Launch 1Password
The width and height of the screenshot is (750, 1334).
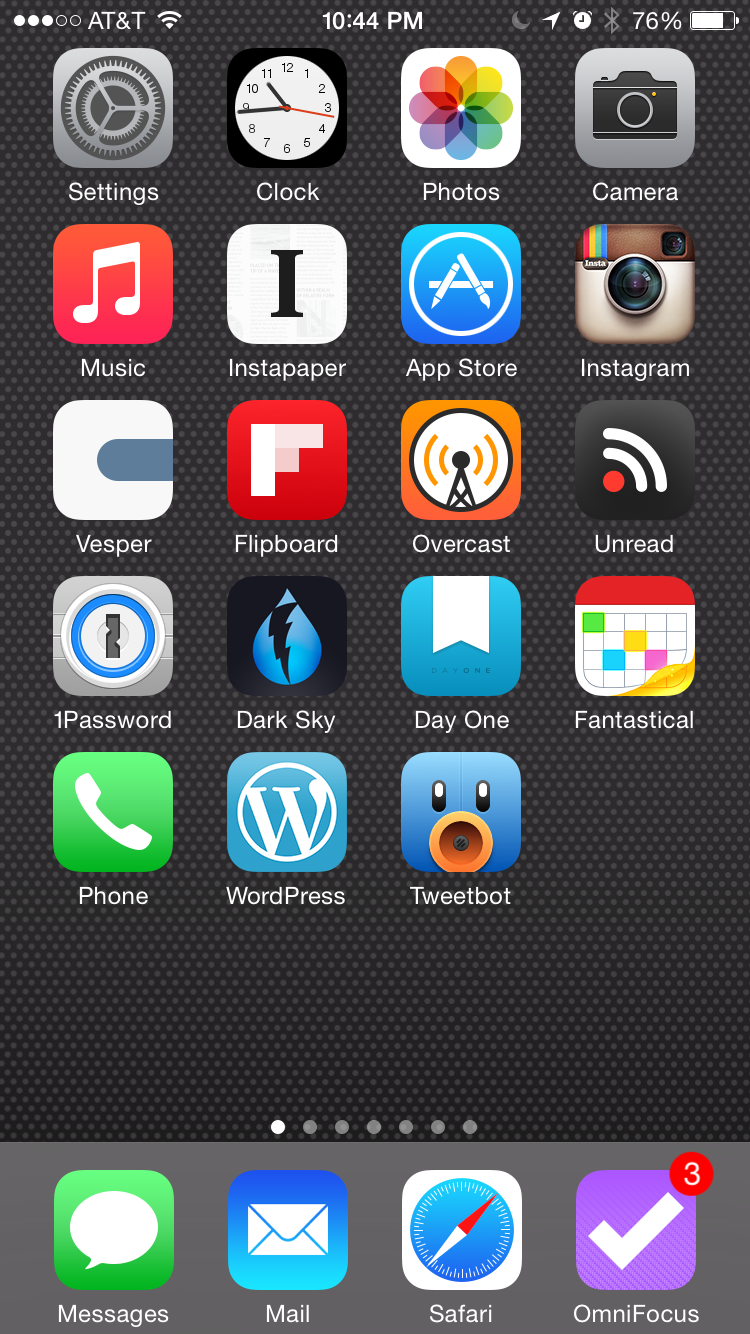[113, 636]
